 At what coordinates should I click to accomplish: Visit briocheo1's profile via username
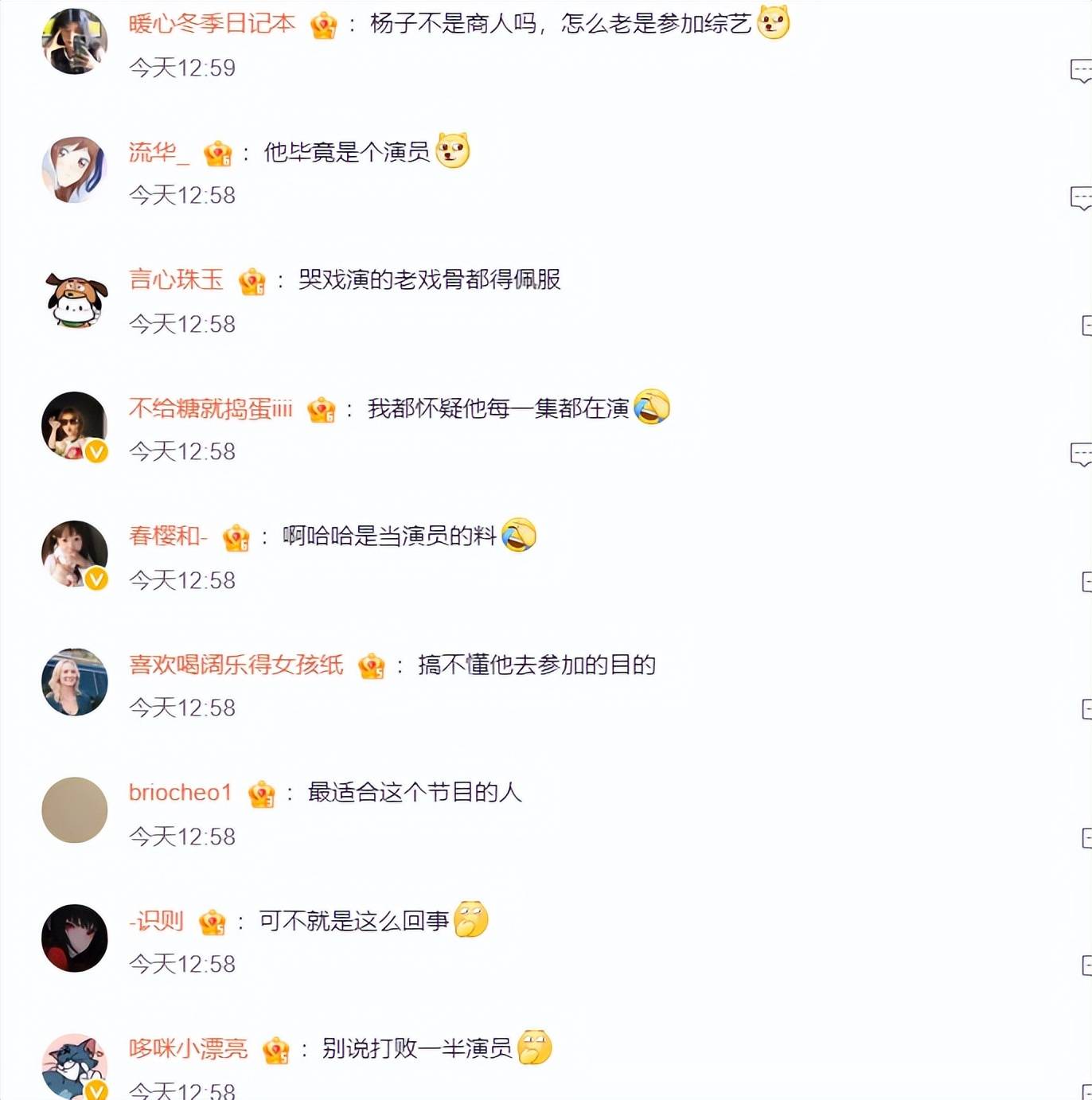tap(180, 793)
